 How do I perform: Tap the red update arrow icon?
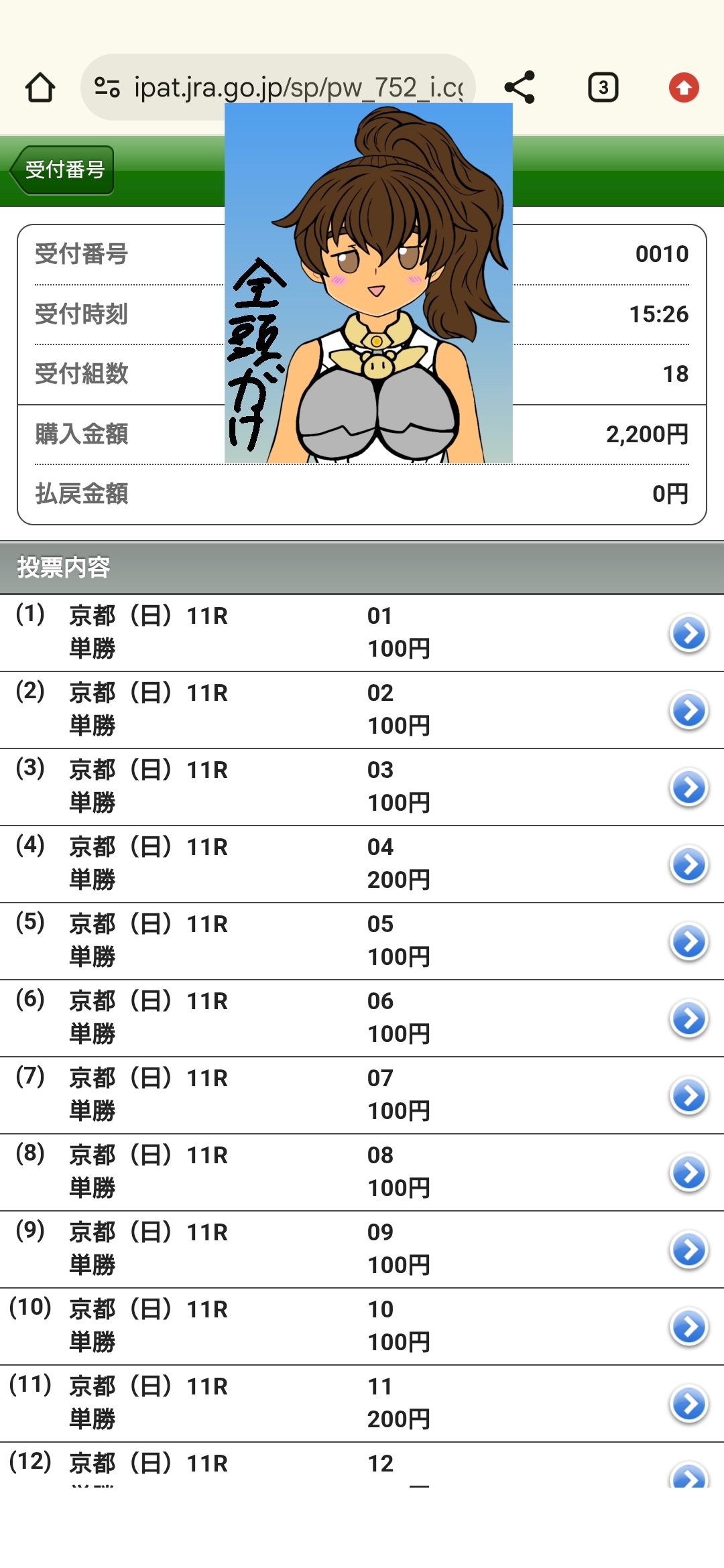pyautogui.click(x=684, y=88)
